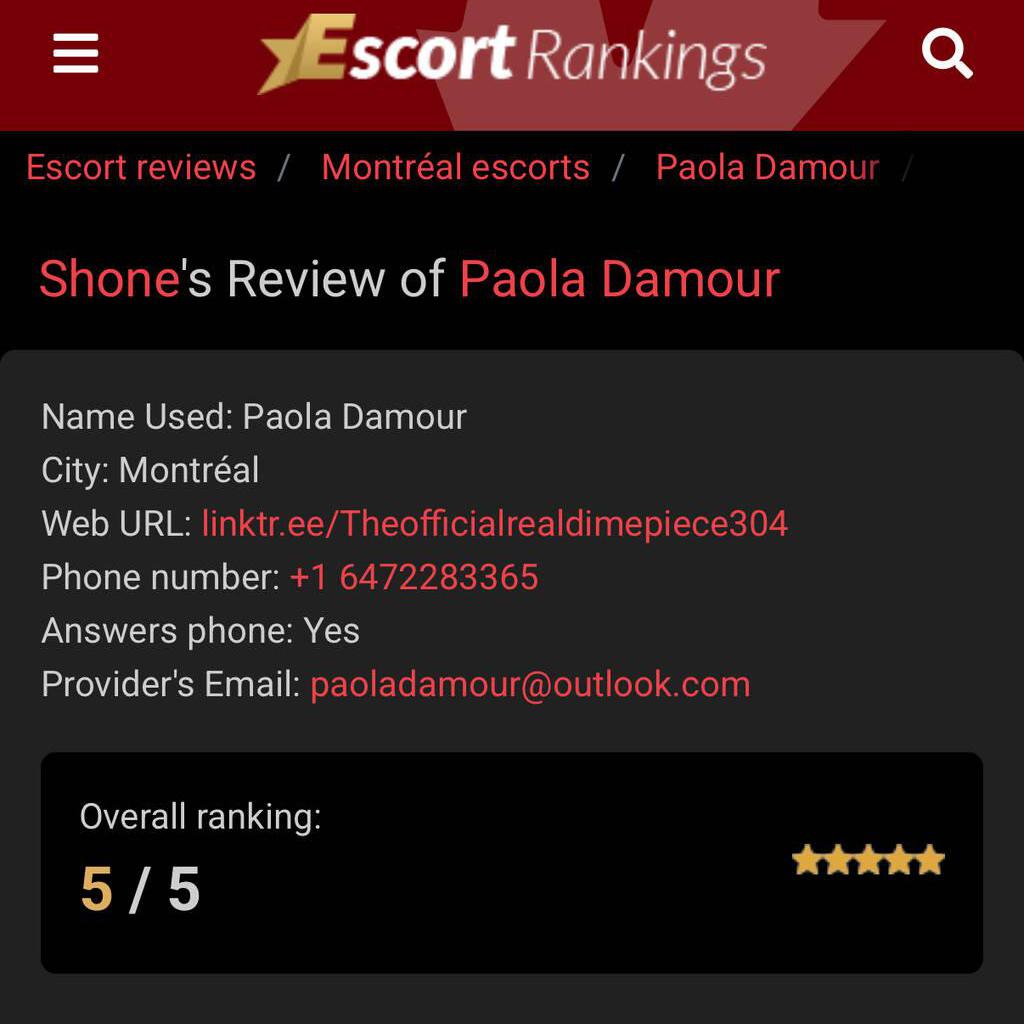Open the linktr.ee web URL
Viewport: 1024px width, 1024px height.
point(494,523)
